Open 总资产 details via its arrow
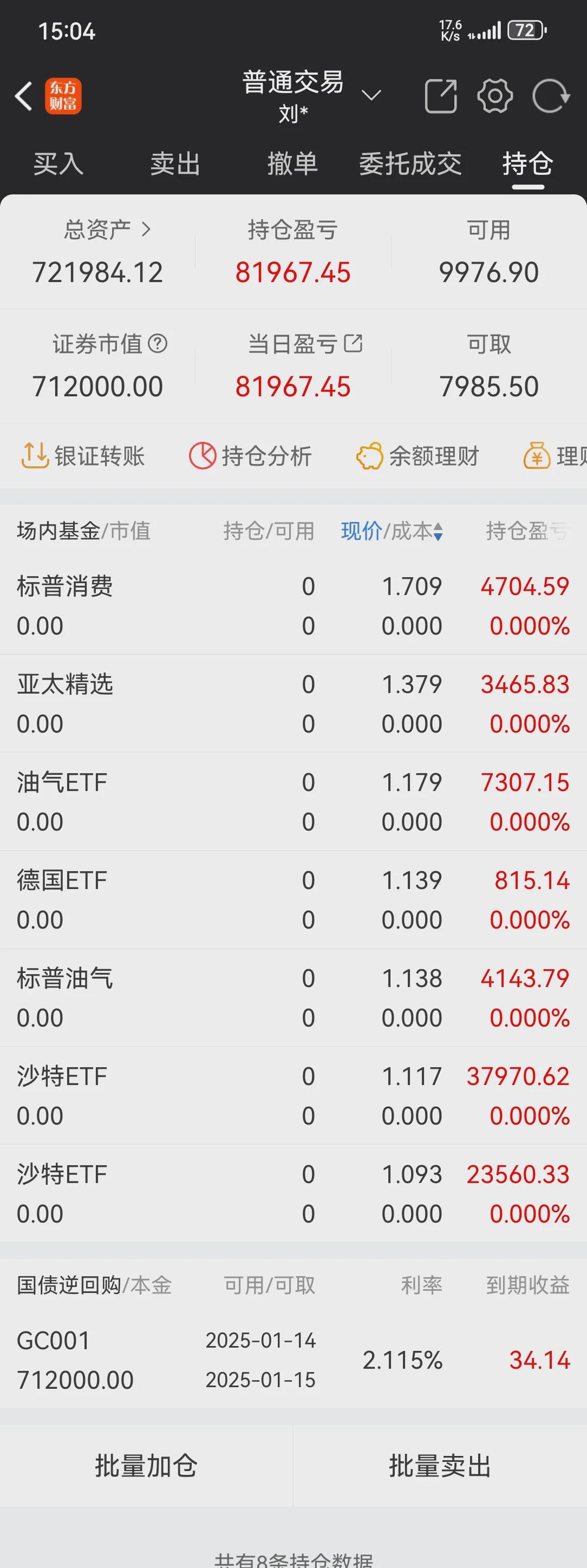The width and height of the screenshot is (587, 1568). coord(147,230)
